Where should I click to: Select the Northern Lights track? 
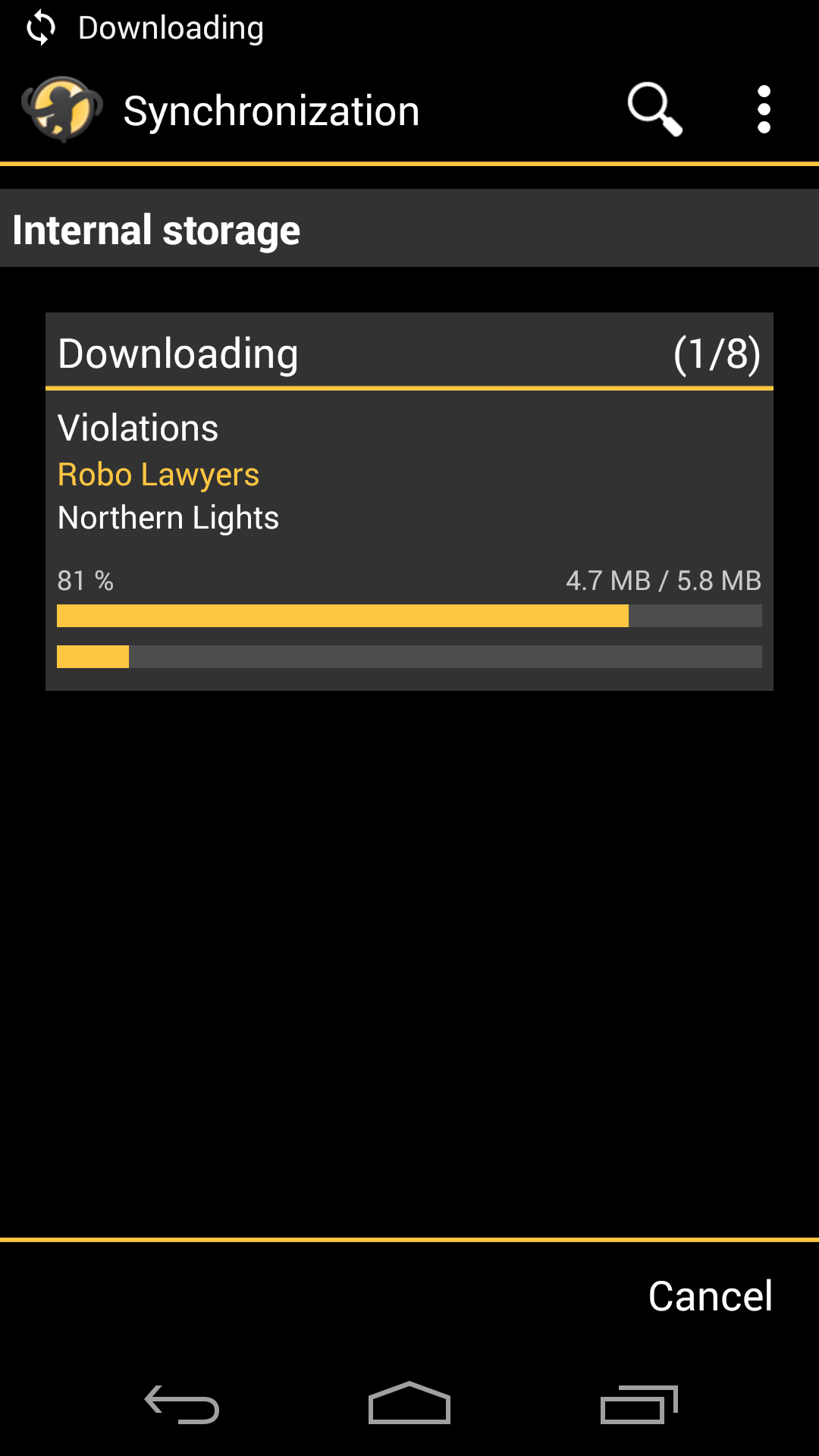coord(168,517)
